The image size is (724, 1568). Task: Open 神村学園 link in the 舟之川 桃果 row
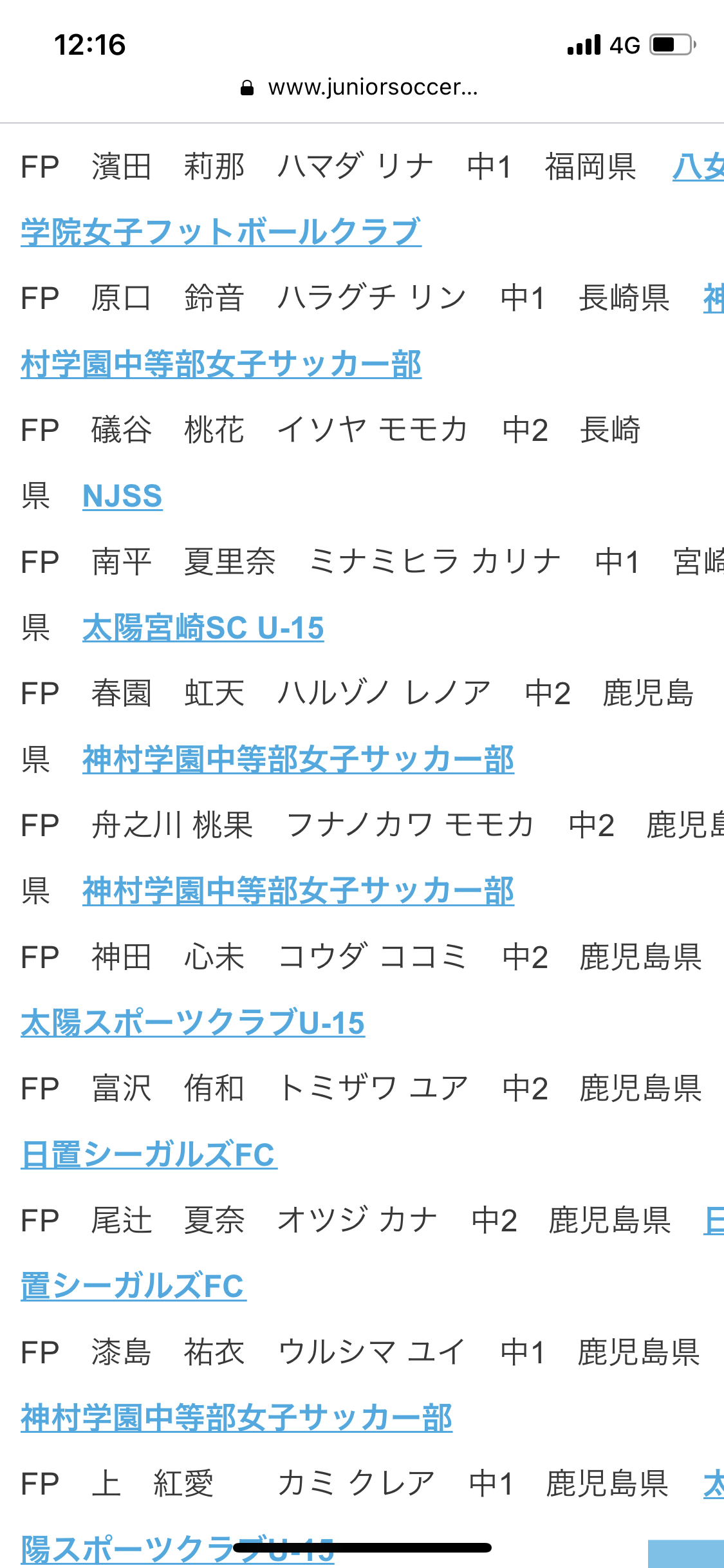pyautogui.click(x=298, y=891)
